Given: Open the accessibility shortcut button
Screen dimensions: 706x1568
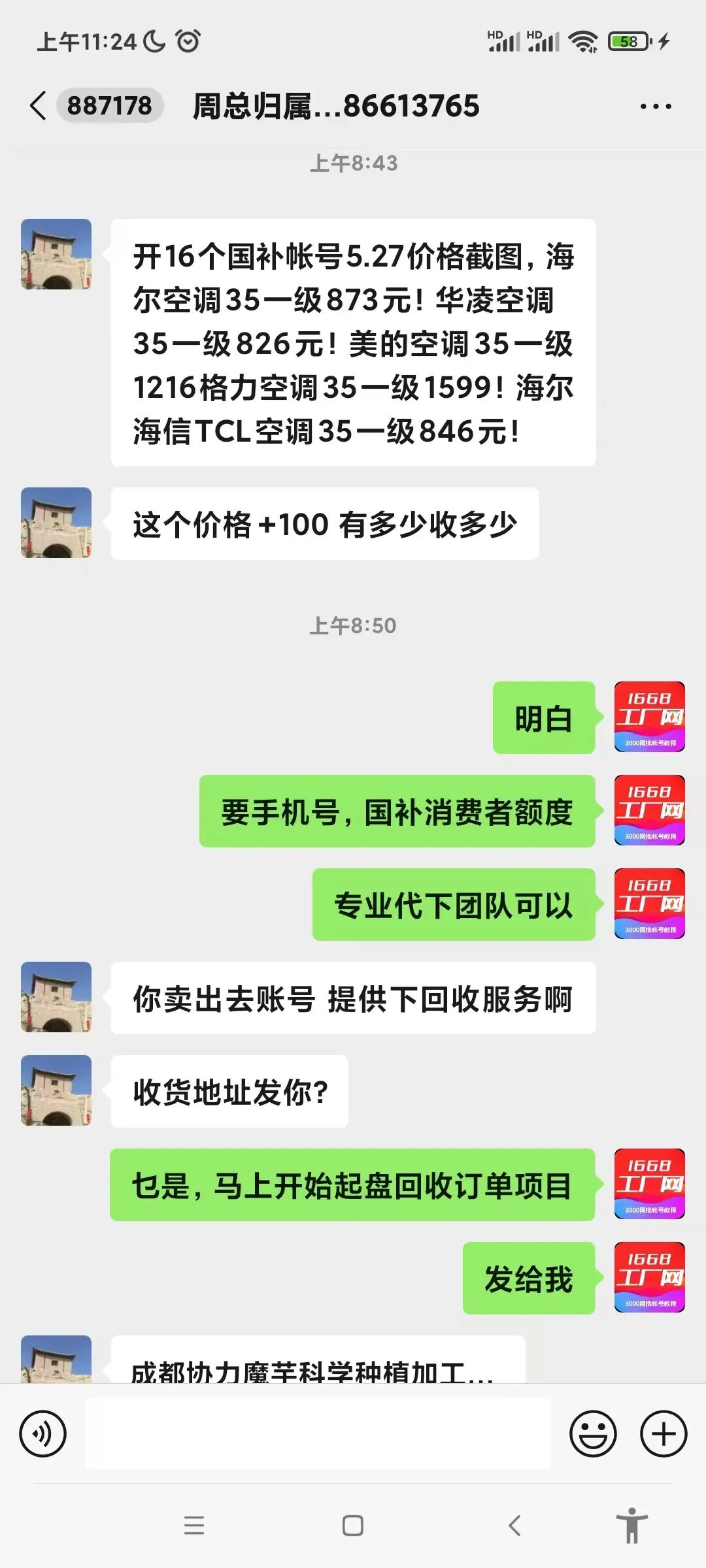Looking at the screenshot, I should pos(631,1526).
